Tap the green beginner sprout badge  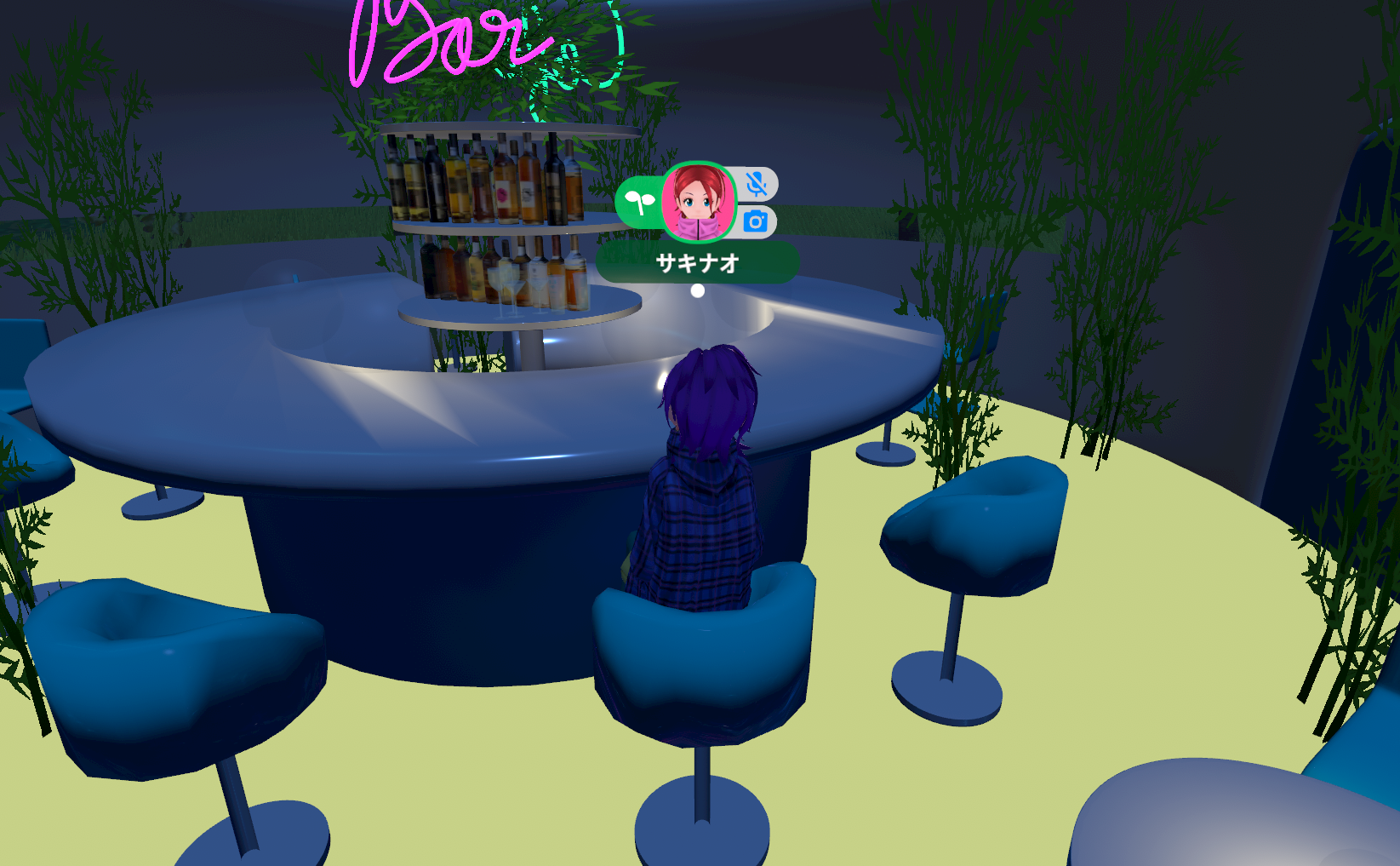coord(639,203)
